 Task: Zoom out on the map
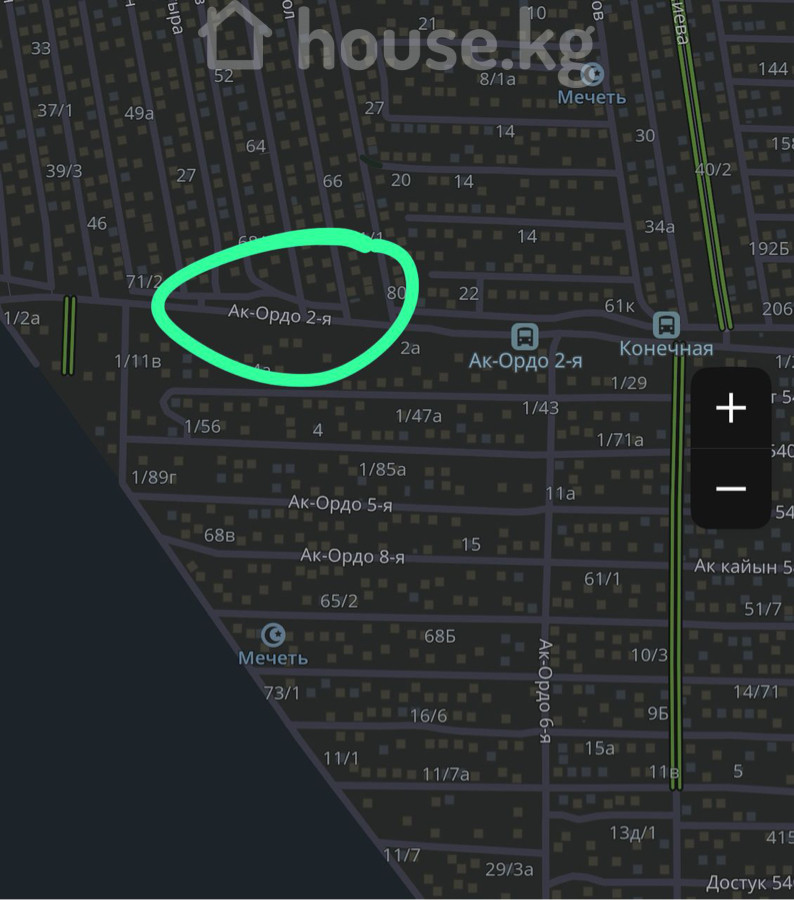pyautogui.click(x=731, y=488)
